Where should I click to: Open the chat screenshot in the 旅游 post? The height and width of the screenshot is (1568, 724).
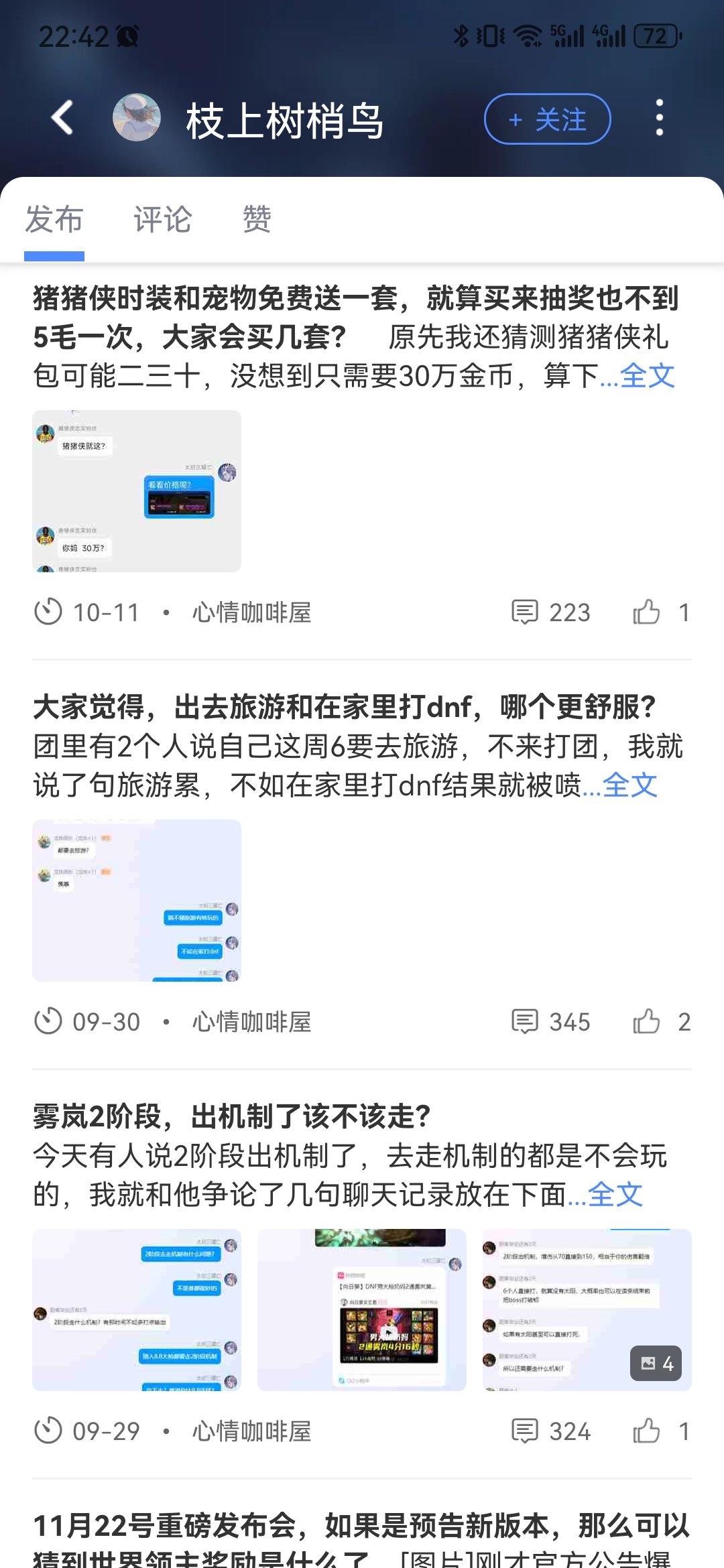137,901
